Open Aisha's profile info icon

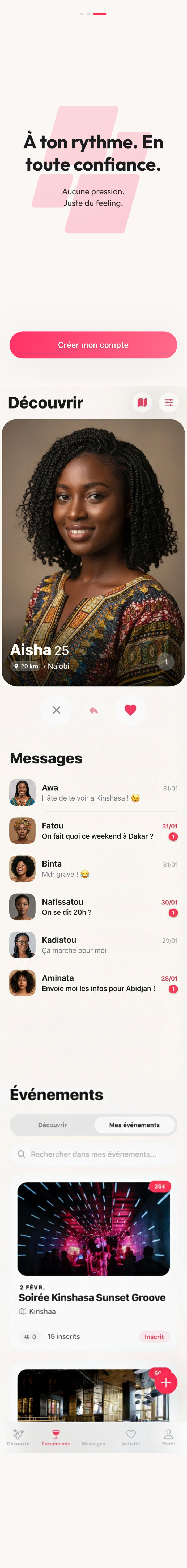click(166, 662)
